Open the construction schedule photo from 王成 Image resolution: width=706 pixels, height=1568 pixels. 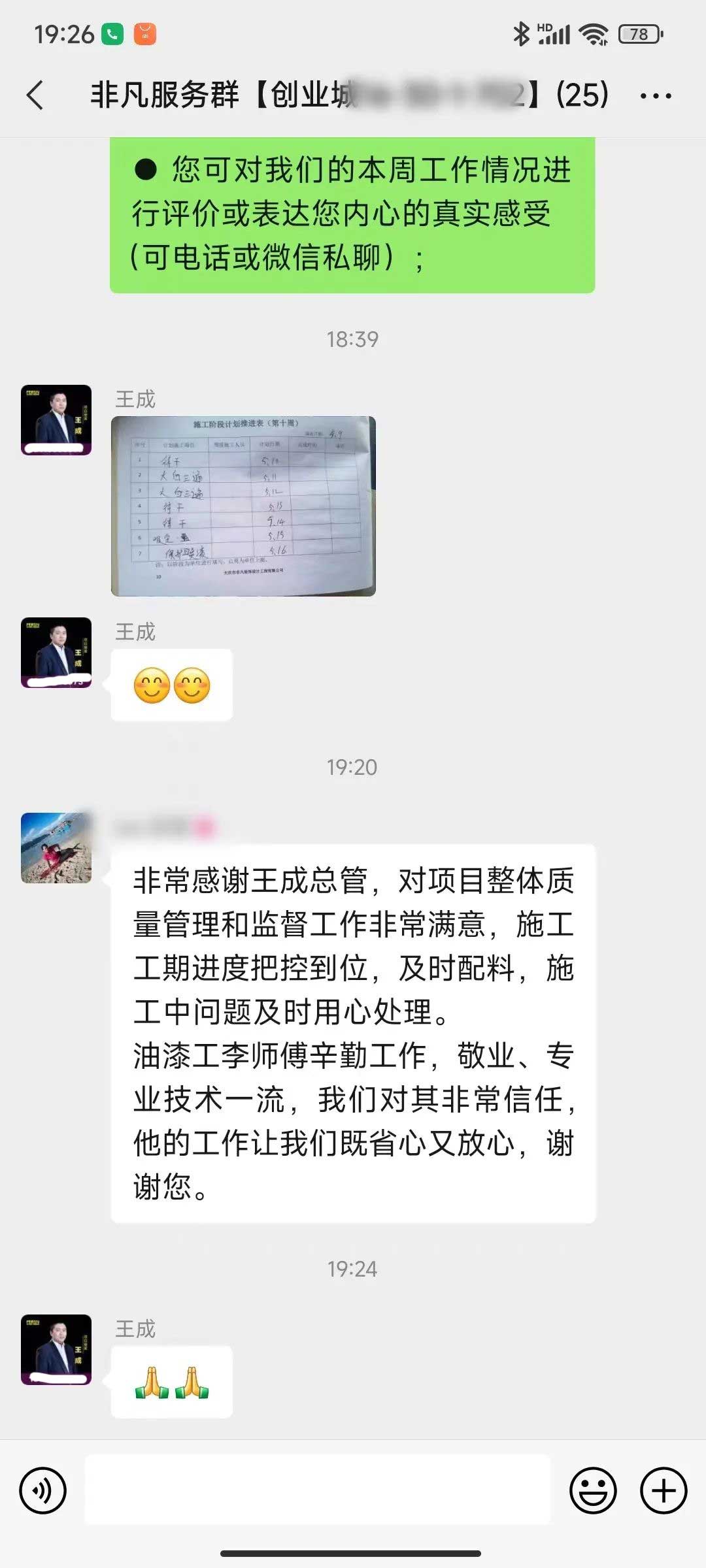(243, 506)
